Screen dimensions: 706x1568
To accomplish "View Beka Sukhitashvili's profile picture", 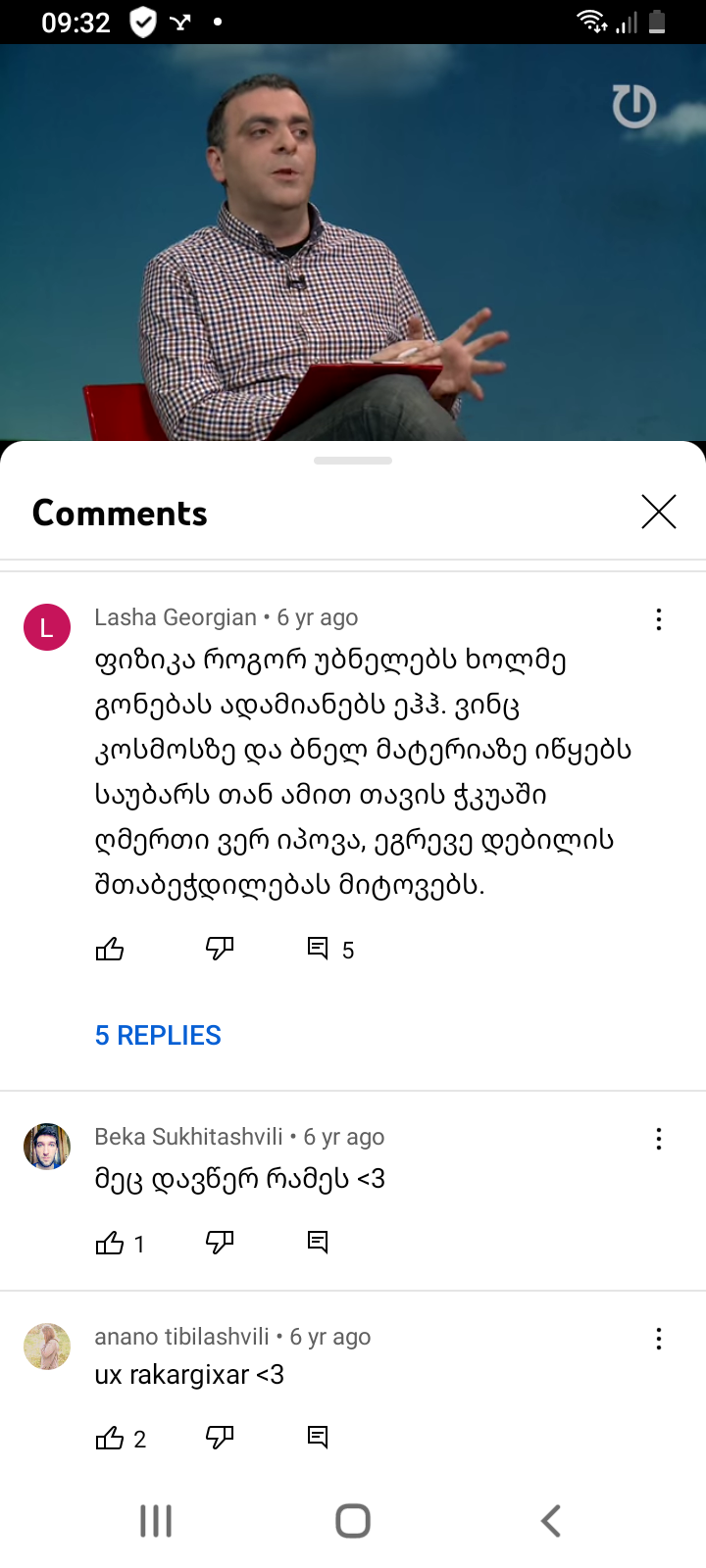I will tap(47, 1147).
